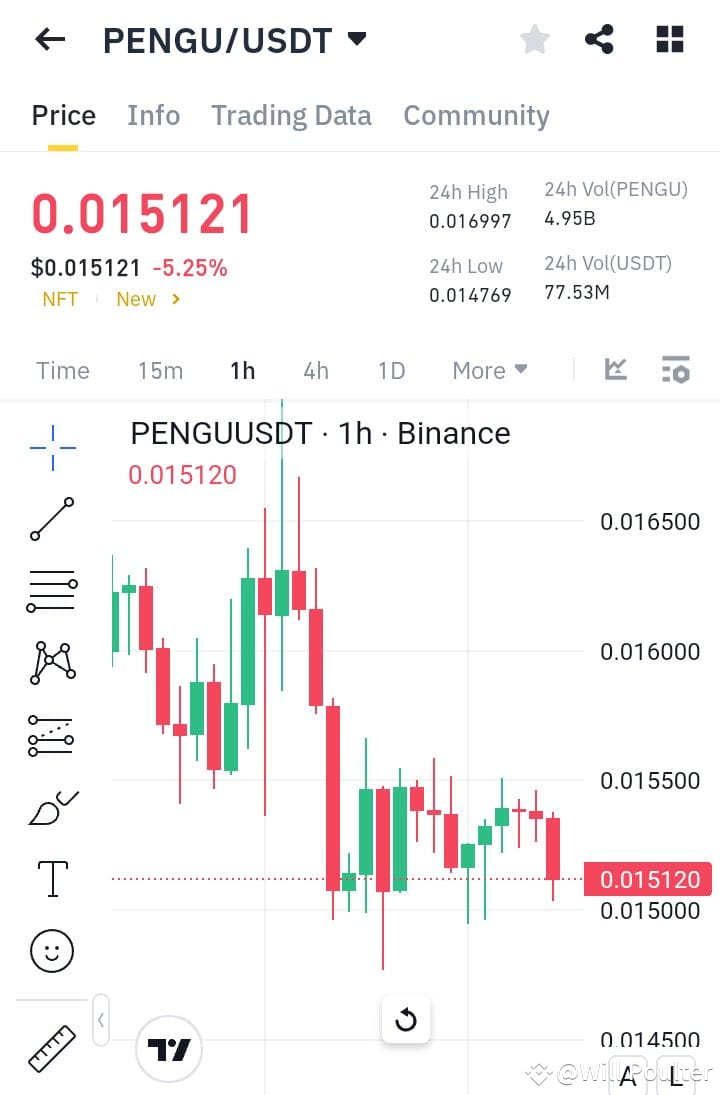Expand the More timeframes menu

(x=489, y=370)
